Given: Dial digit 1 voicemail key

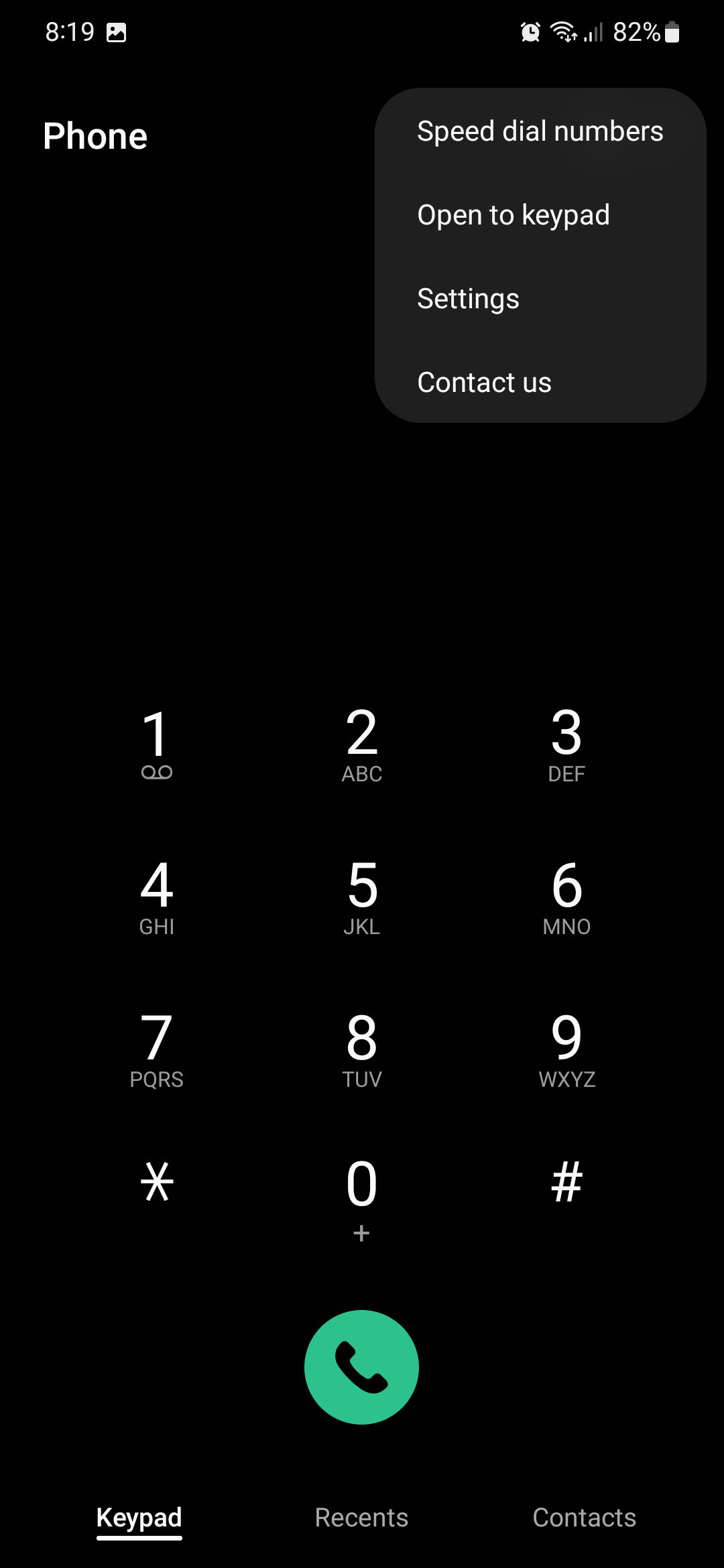Looking at the screenshot, I should (x=157, y=744).
